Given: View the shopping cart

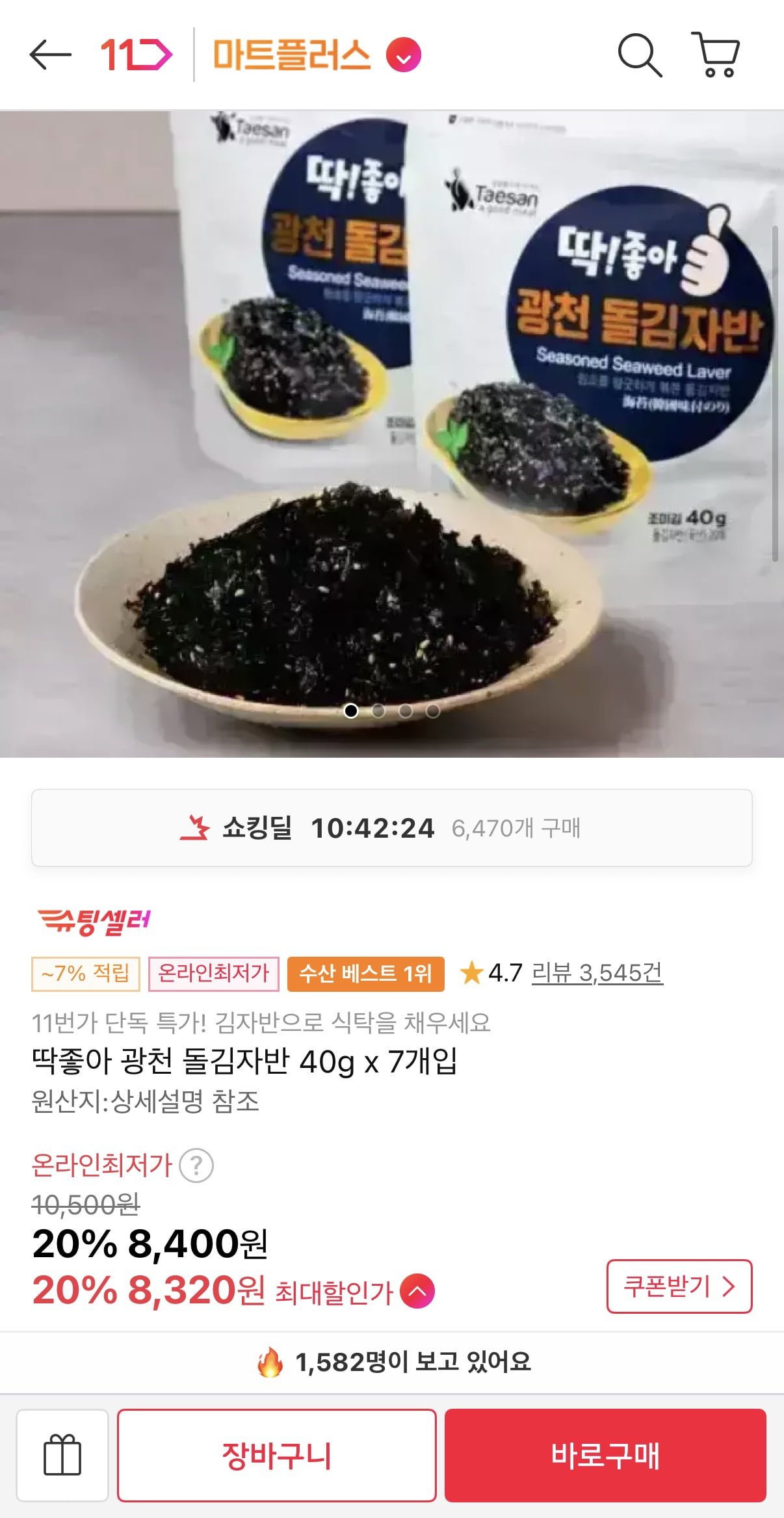Looking at the screenshot, I should coord(716,55).
